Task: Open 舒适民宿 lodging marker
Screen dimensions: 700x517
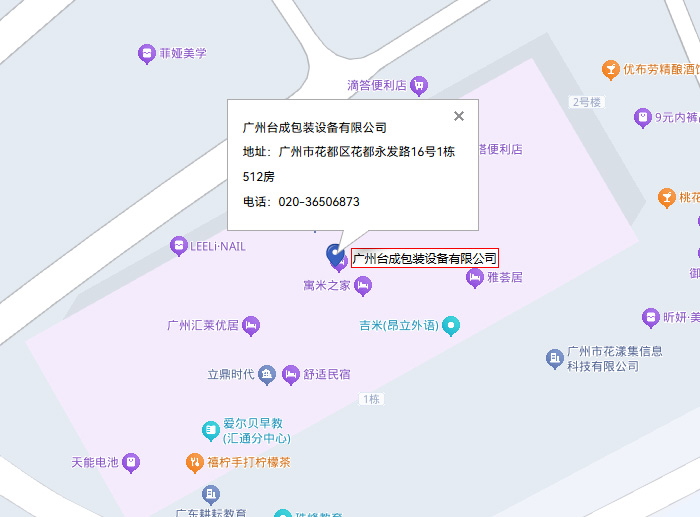Action: coord(291,375)
